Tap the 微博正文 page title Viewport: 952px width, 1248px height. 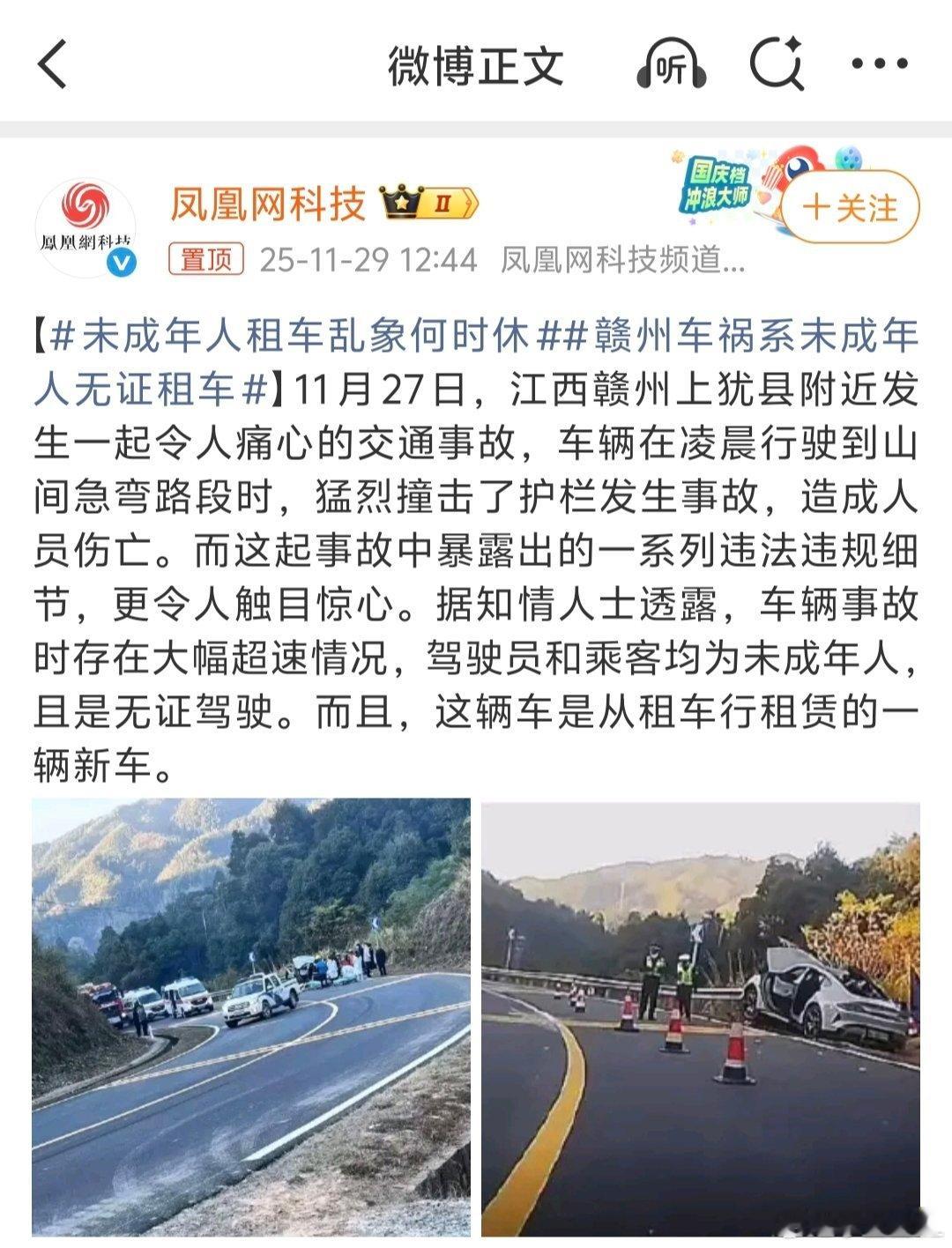coord(476,63)
